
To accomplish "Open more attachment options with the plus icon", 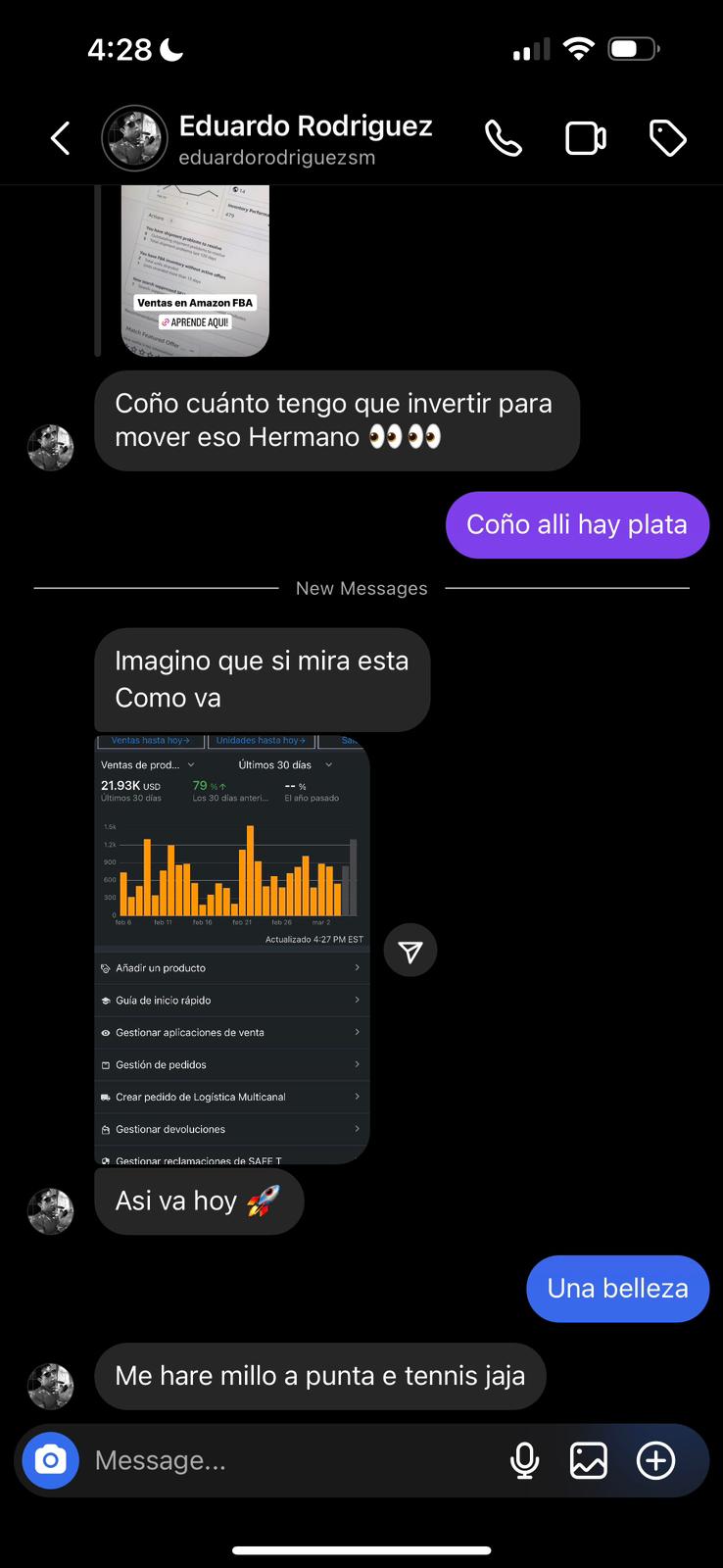I will point(655,1460).
